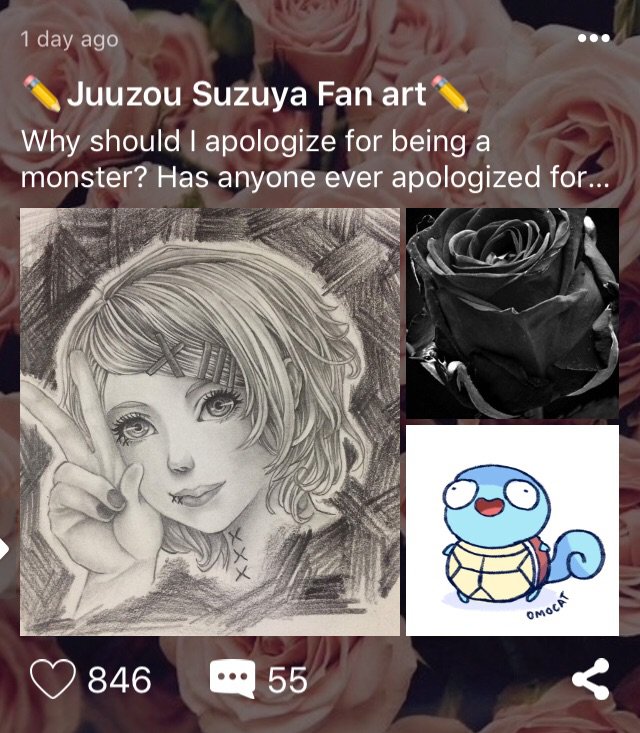Open the Juuzou Suzuya Fan art post title
This screenshot has width=640, height=733.
[246, 96]
